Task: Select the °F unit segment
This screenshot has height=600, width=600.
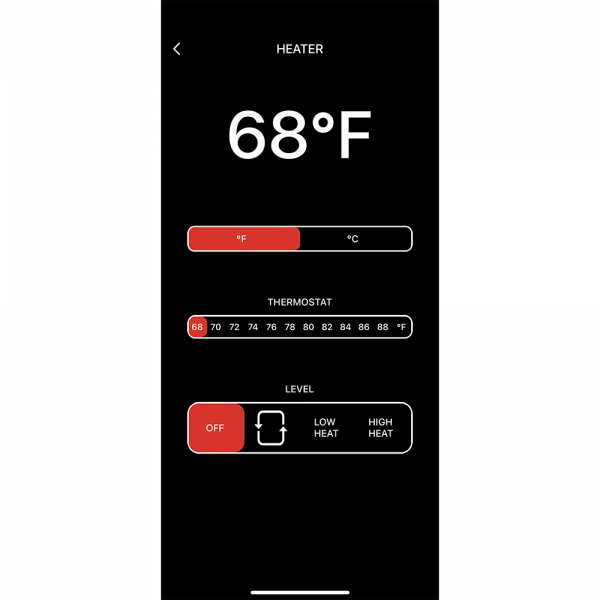Action: pyautogui.click(x=243, y=239)
